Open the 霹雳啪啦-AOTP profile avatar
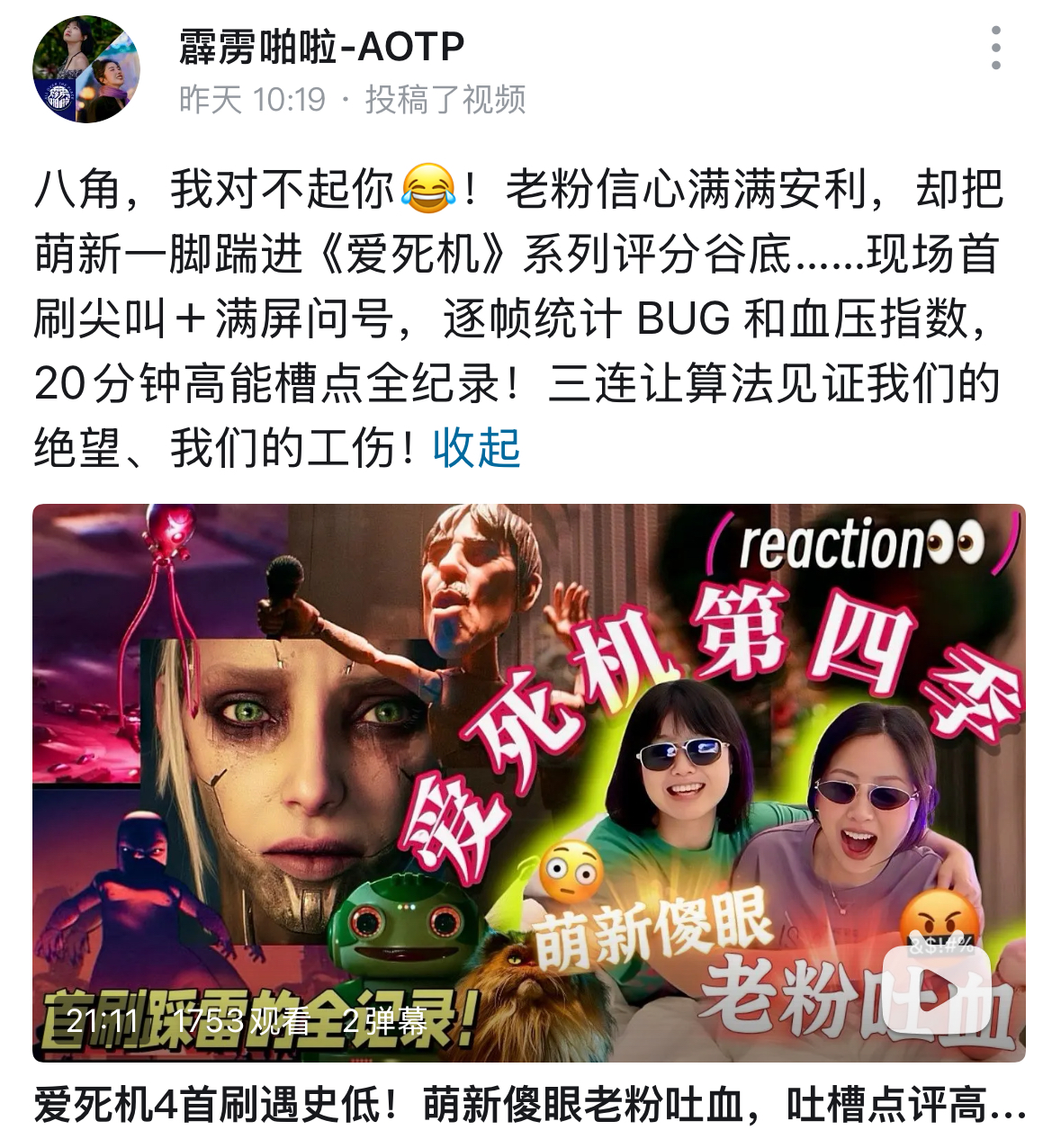The width and height of the screenshot is (1061, 1148). click(86, 69)
